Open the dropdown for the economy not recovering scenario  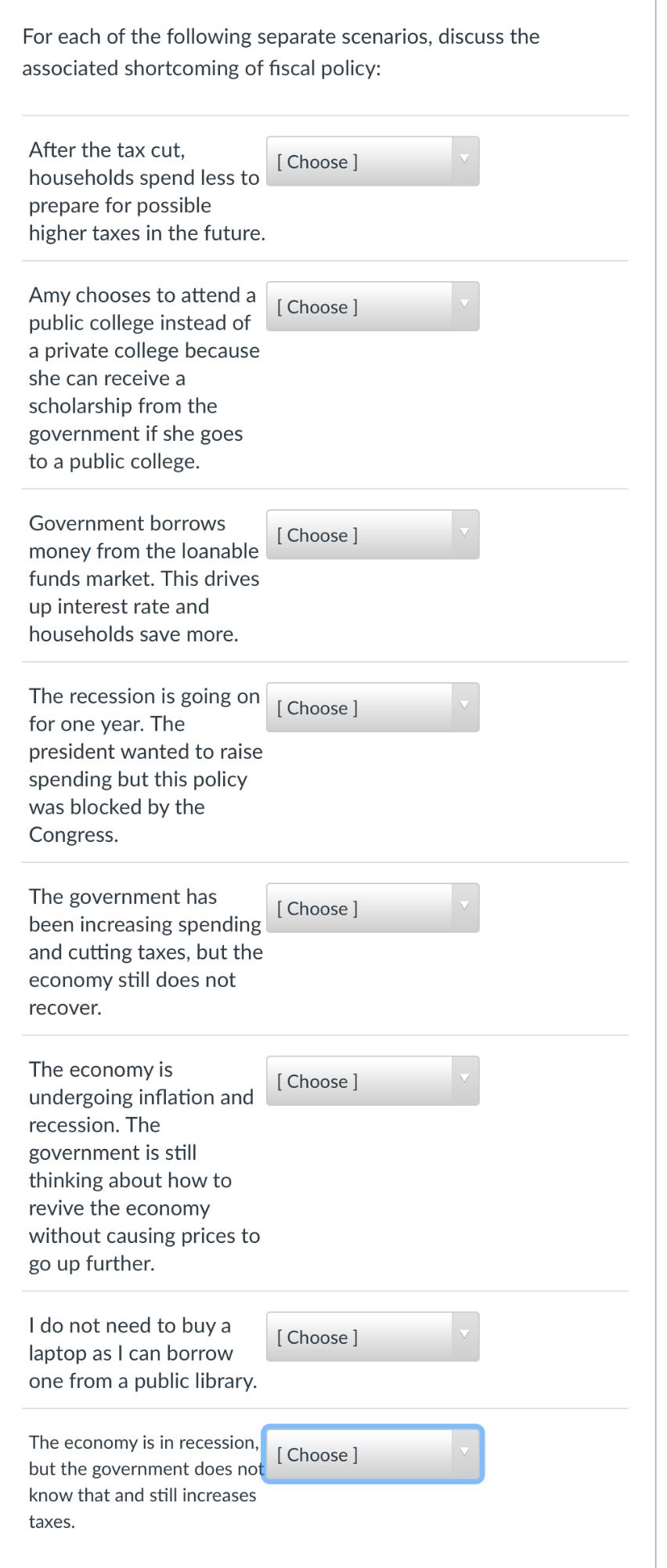click(360, 908)
